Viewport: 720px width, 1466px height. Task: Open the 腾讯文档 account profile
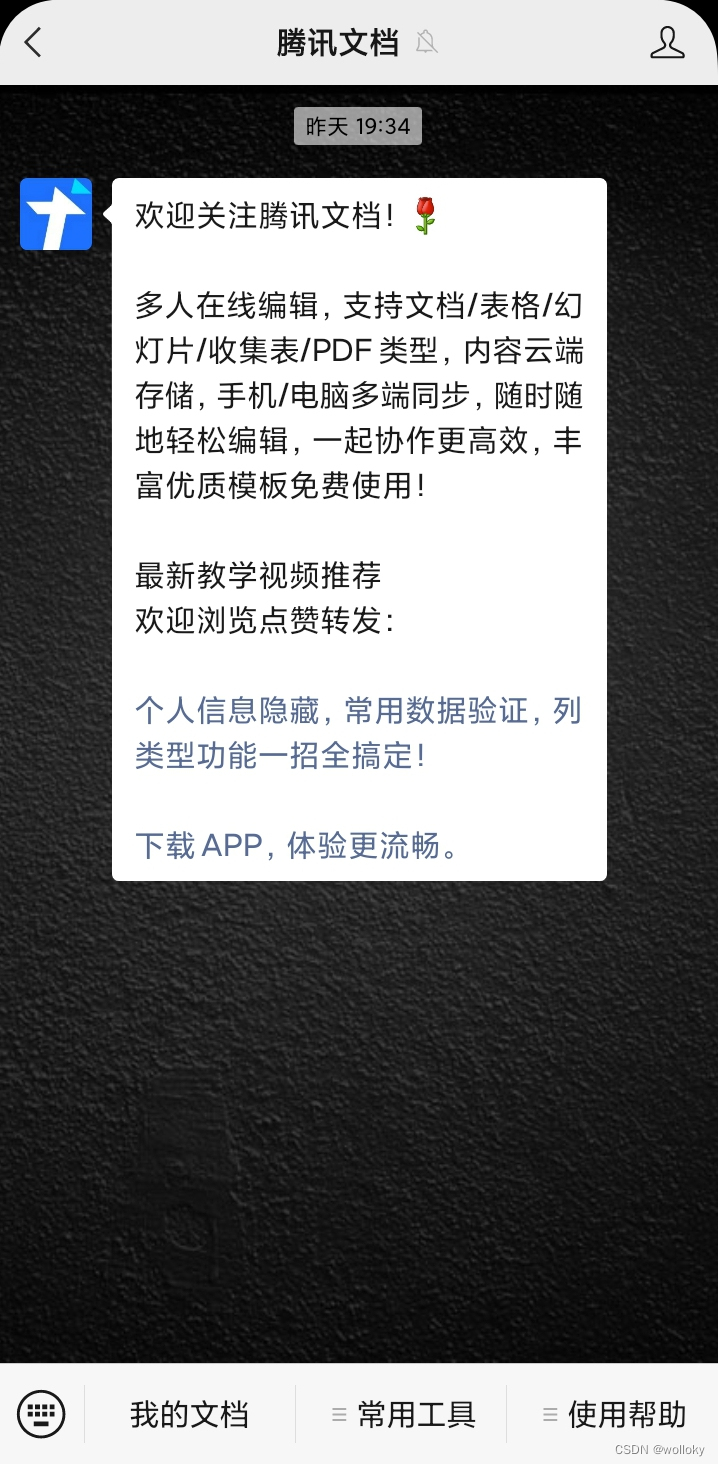[x=667, y=43]
